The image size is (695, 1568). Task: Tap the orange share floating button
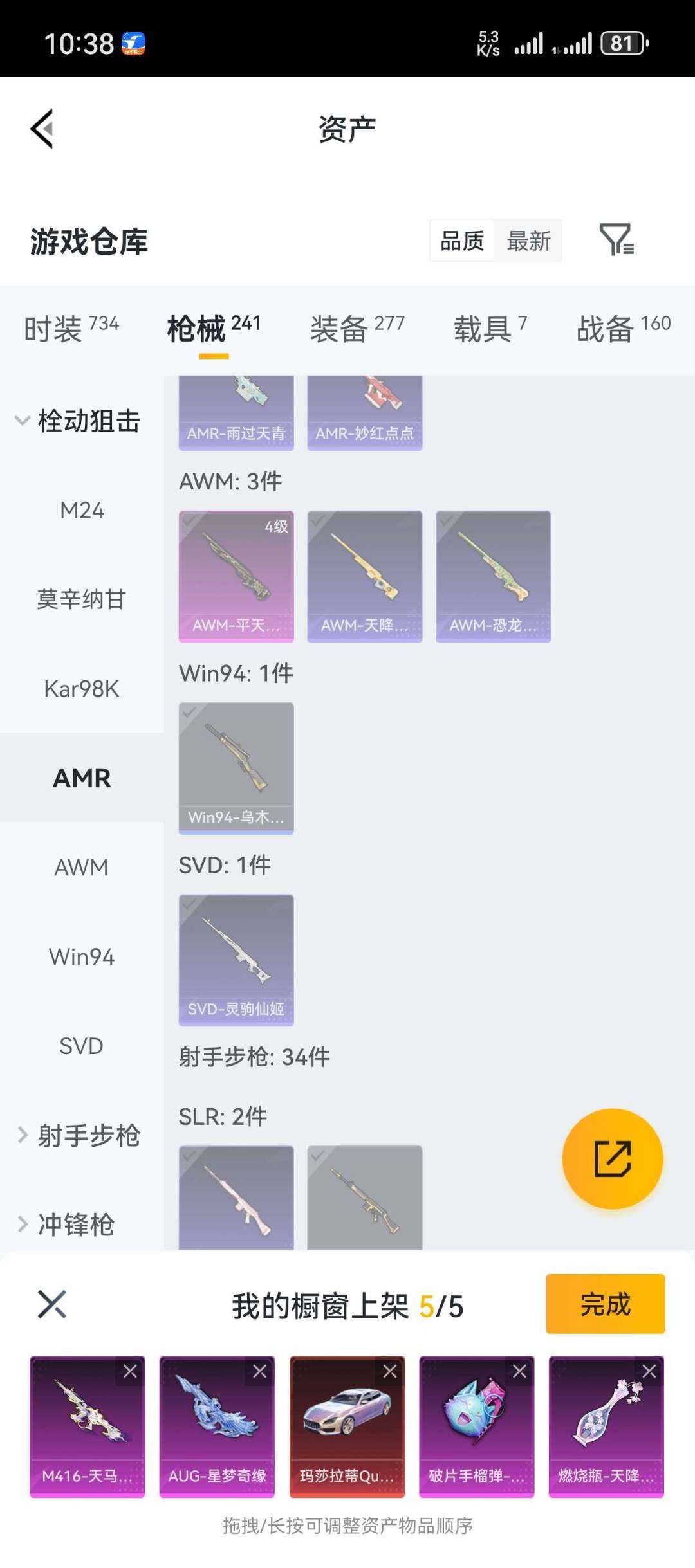pos(612,1158)
